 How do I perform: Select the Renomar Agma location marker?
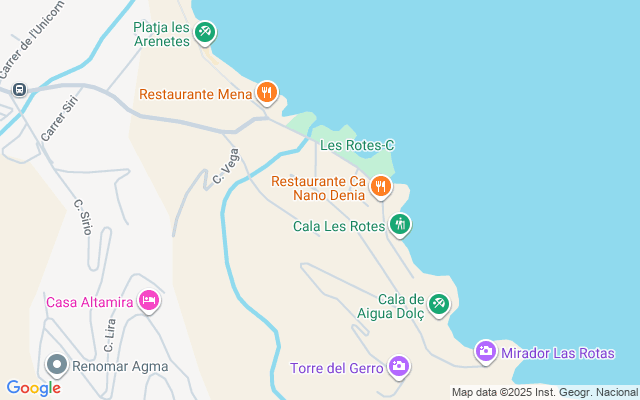tap(57, 365)
